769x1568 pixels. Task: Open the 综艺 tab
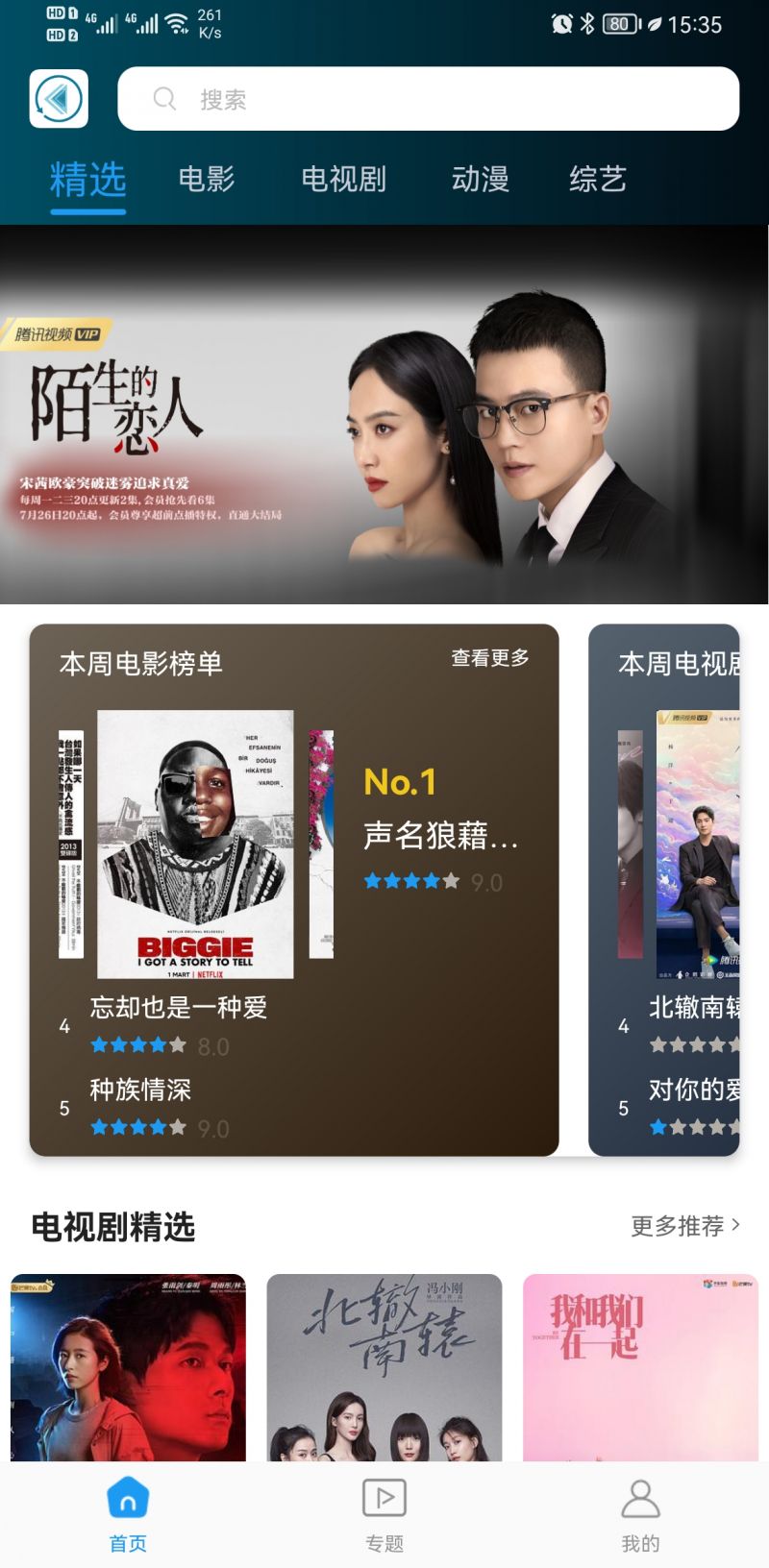click(597, 179)
